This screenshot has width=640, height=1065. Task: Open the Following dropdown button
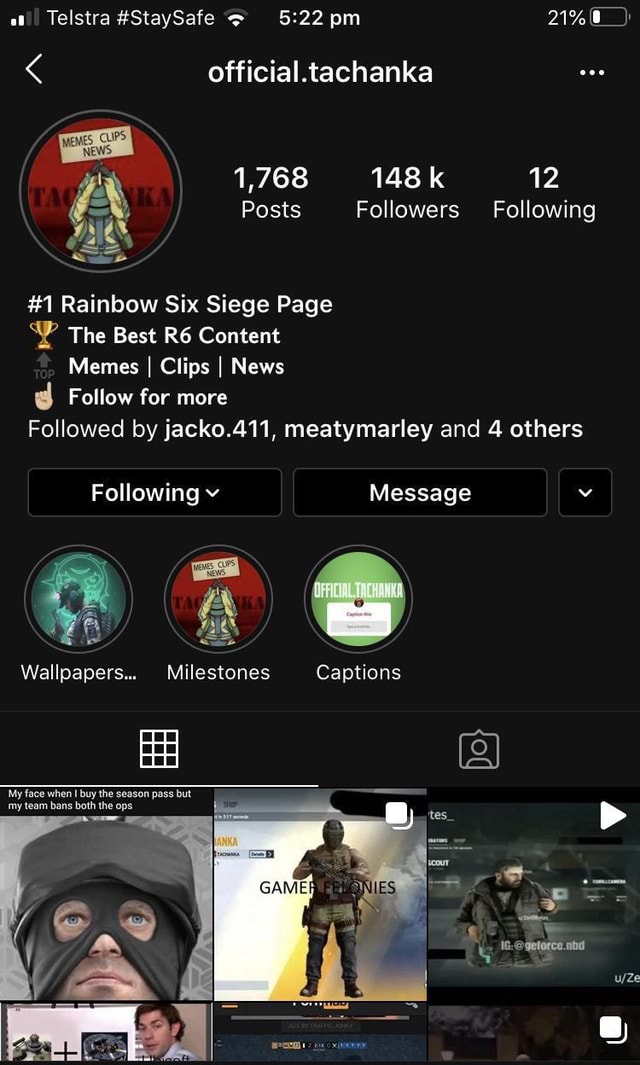(x=154, y=492)
